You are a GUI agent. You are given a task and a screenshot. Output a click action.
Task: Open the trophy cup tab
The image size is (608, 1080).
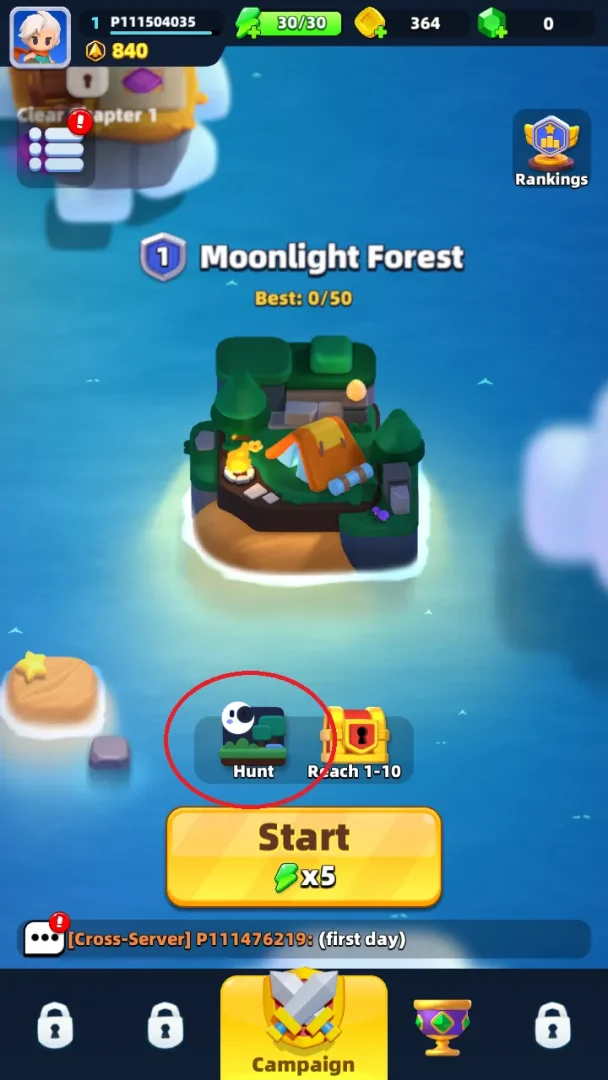(442, 1025)
